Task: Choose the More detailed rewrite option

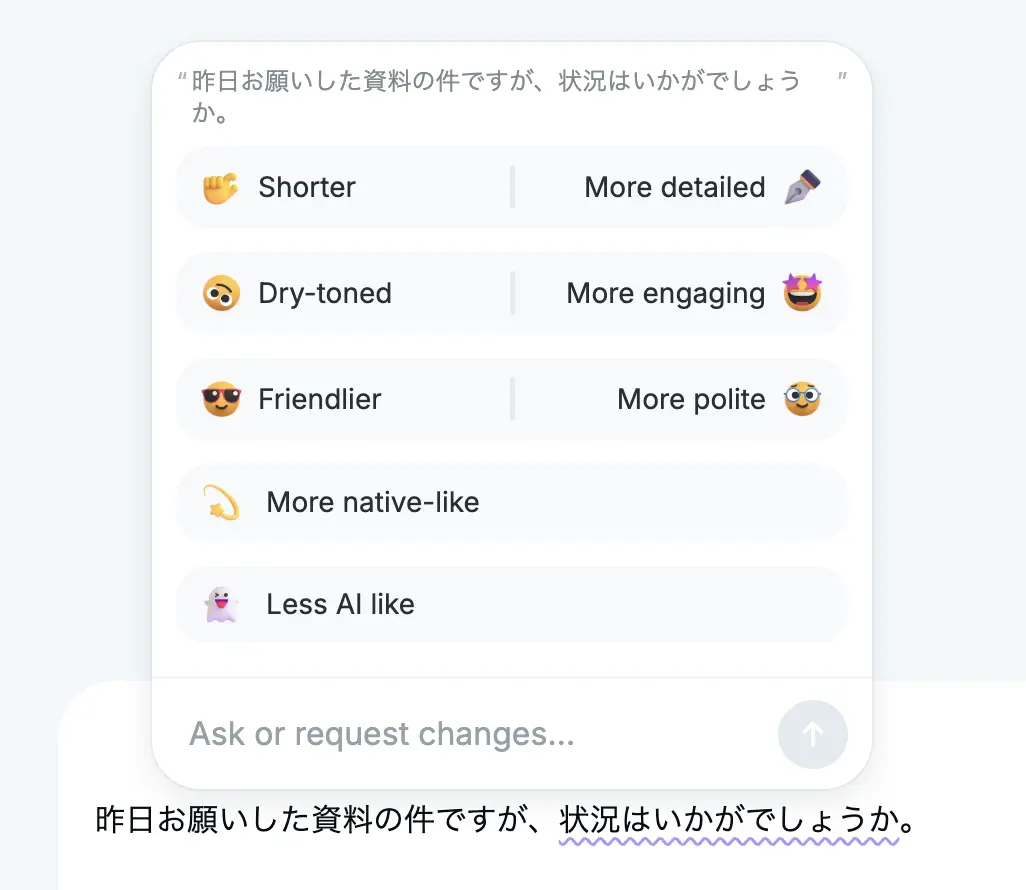Action: click(676, 188)
